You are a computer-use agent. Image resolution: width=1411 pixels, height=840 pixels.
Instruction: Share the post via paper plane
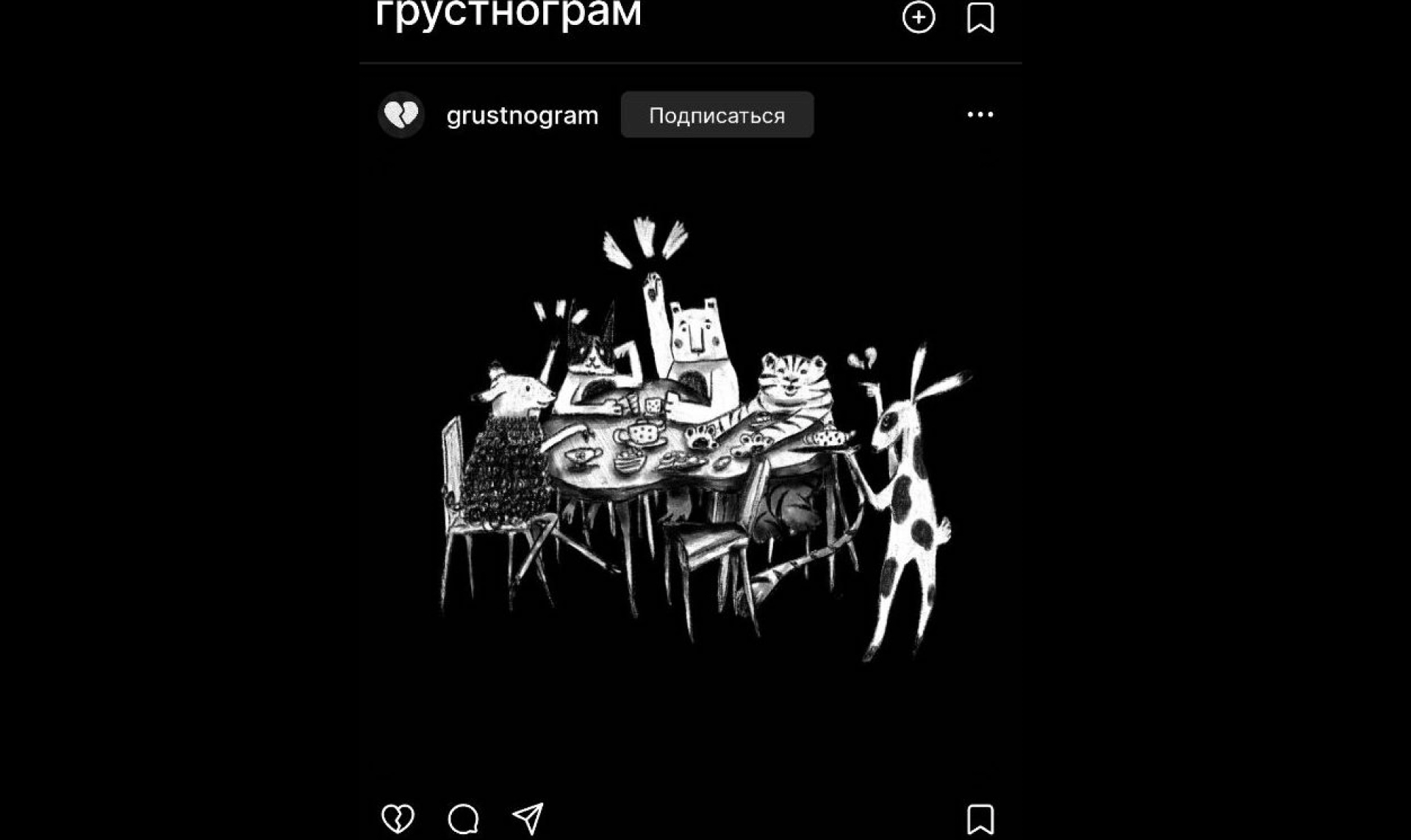click(528, 818)
